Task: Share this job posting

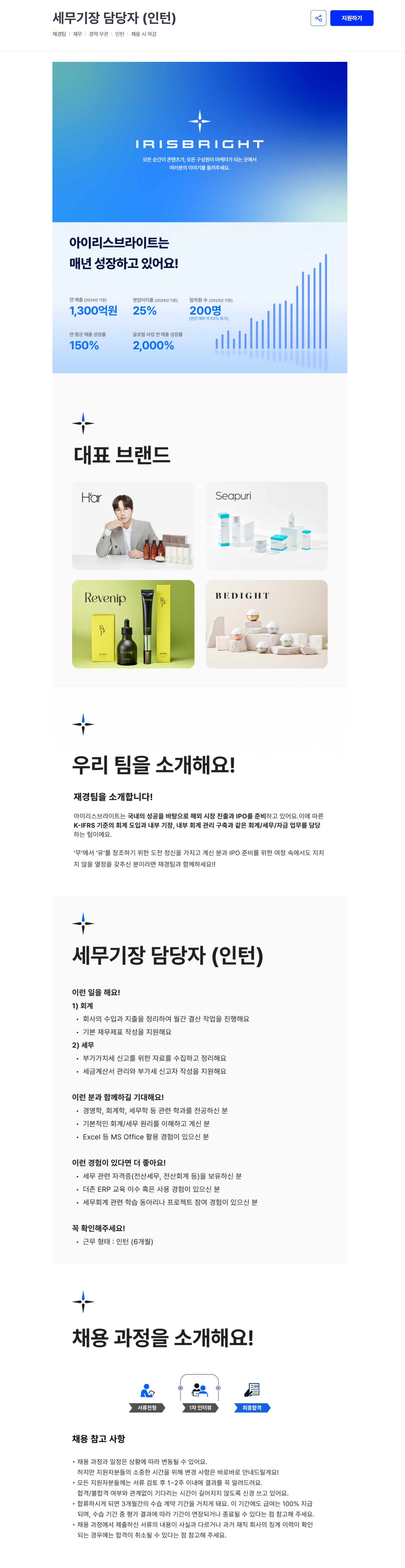Action: 318,18
